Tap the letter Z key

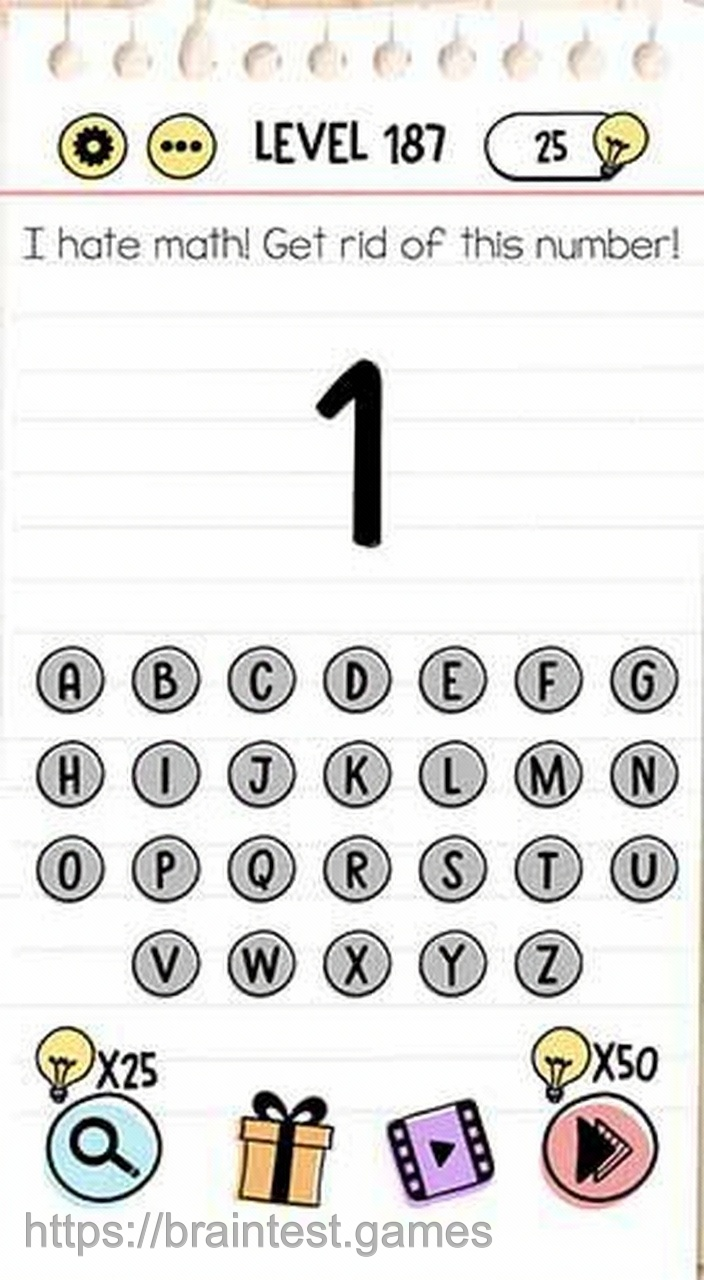[548, 965]
